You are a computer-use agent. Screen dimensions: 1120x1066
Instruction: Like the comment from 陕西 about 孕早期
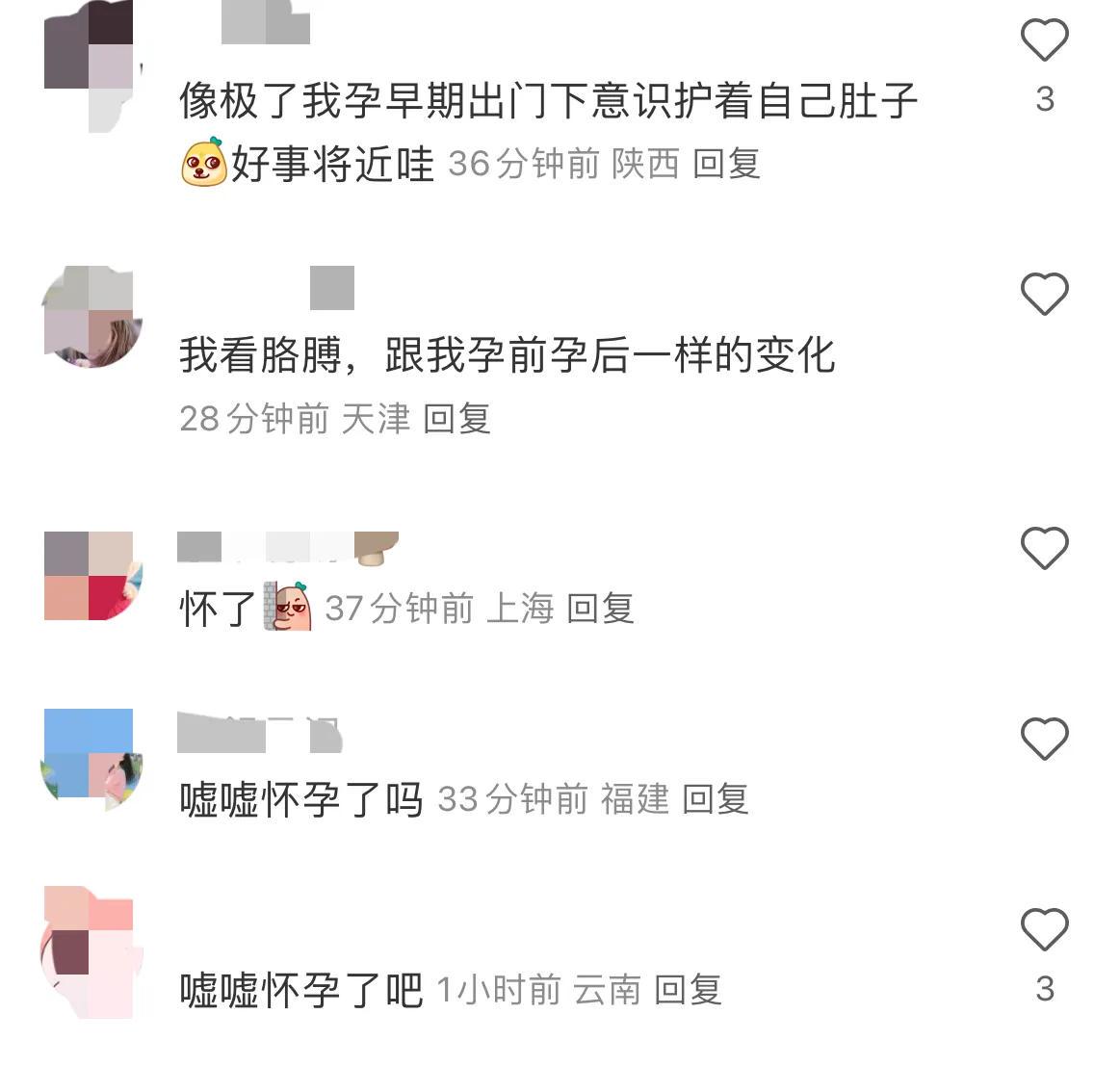1044,41
